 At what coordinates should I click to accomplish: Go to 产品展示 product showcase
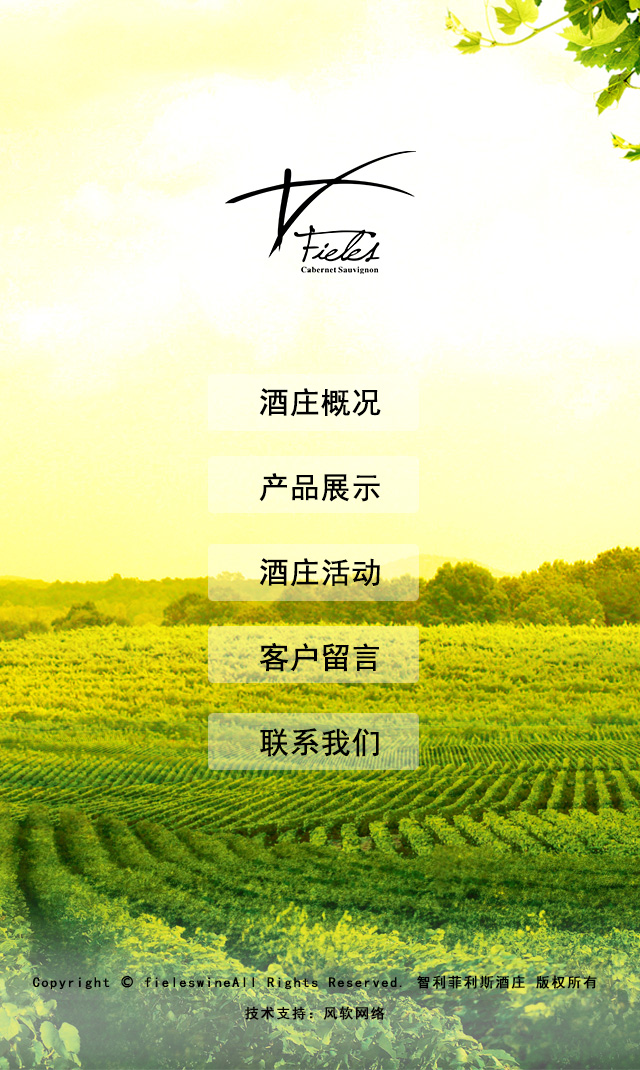click(314, 487)
